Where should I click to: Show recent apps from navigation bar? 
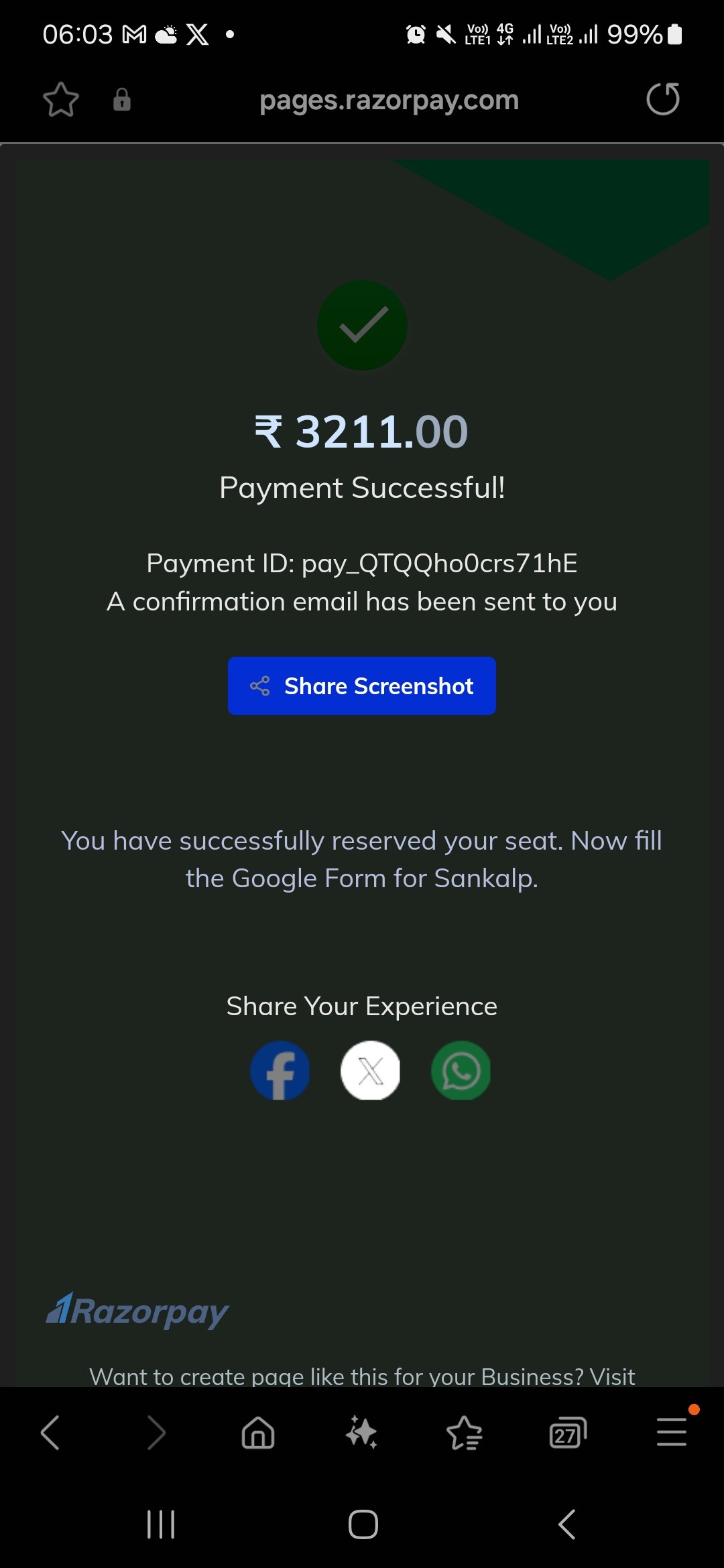click(x=161, y=1524)
